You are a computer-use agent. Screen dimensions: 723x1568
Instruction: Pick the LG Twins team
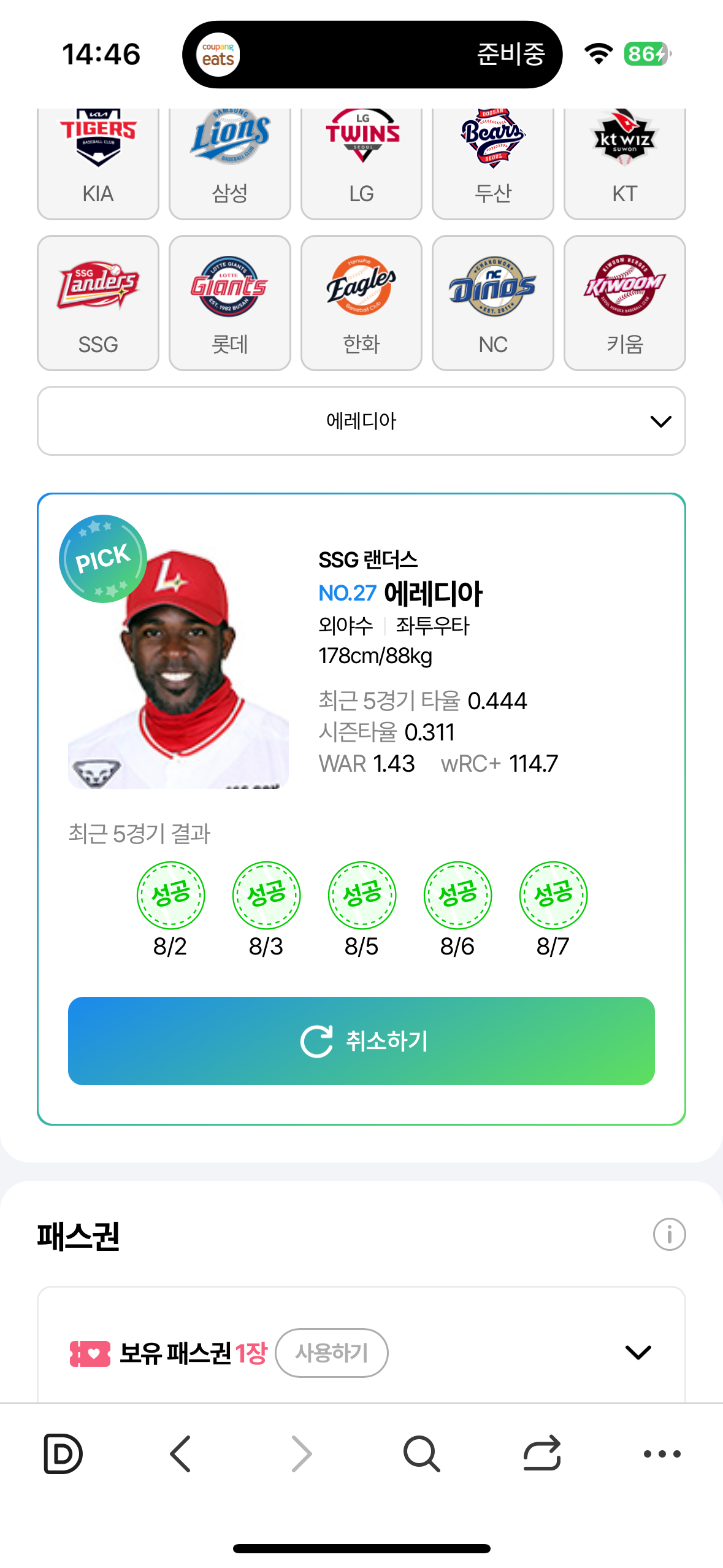(361, 163)
